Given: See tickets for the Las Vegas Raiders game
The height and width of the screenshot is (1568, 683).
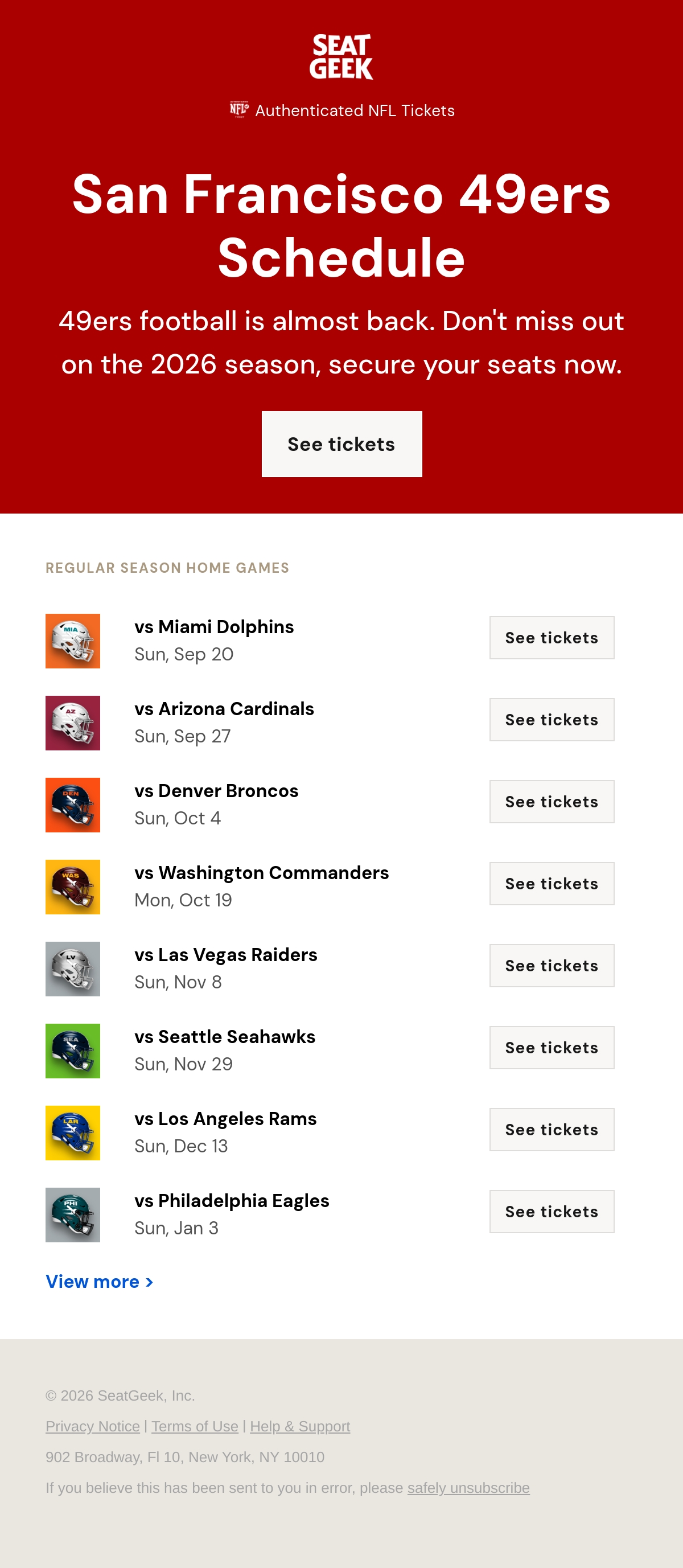Looking at the screenshot, I should pyautogui.click(x=552, y=966).
